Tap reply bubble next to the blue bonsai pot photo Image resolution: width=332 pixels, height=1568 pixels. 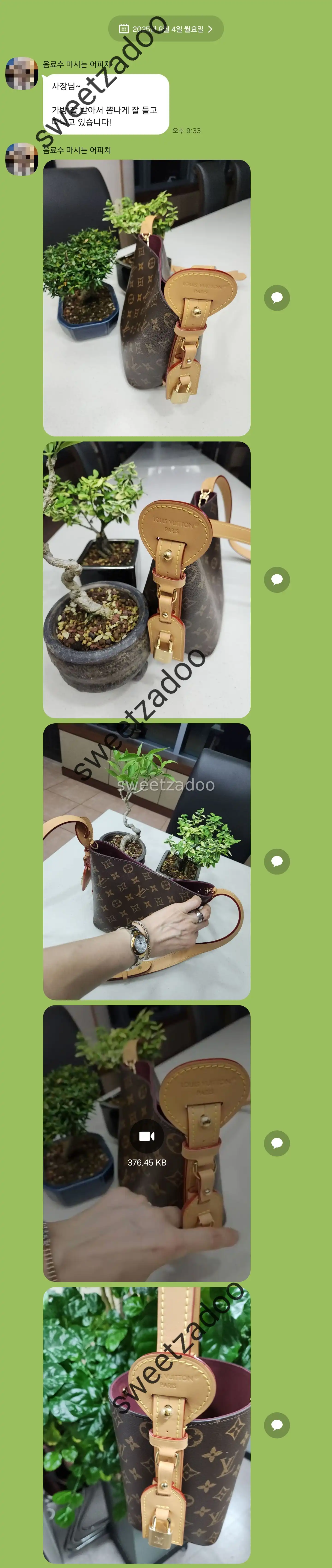tap(277, 298)
